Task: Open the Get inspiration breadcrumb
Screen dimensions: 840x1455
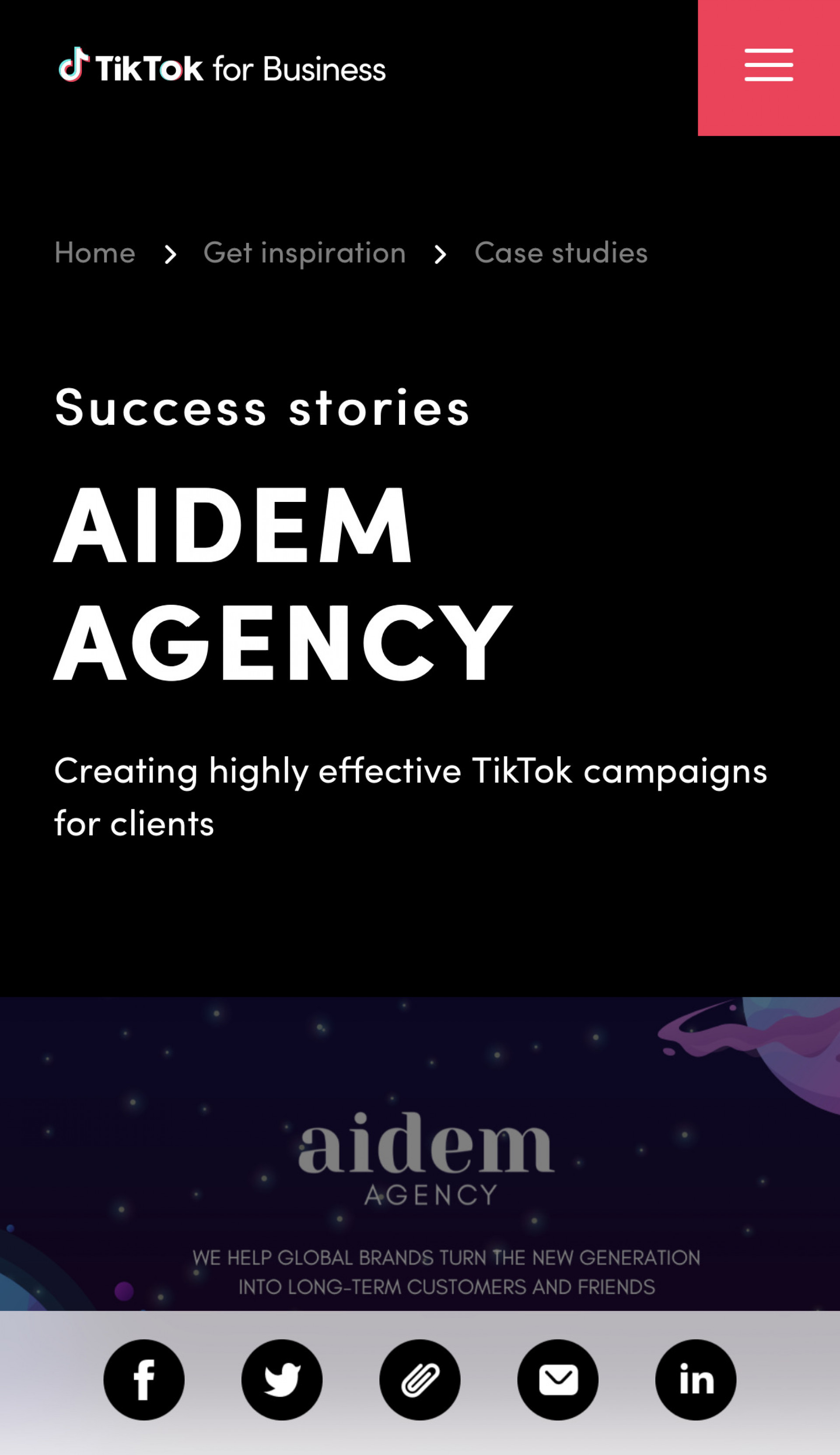Action: pyautogui.click(x=304, y=252)
